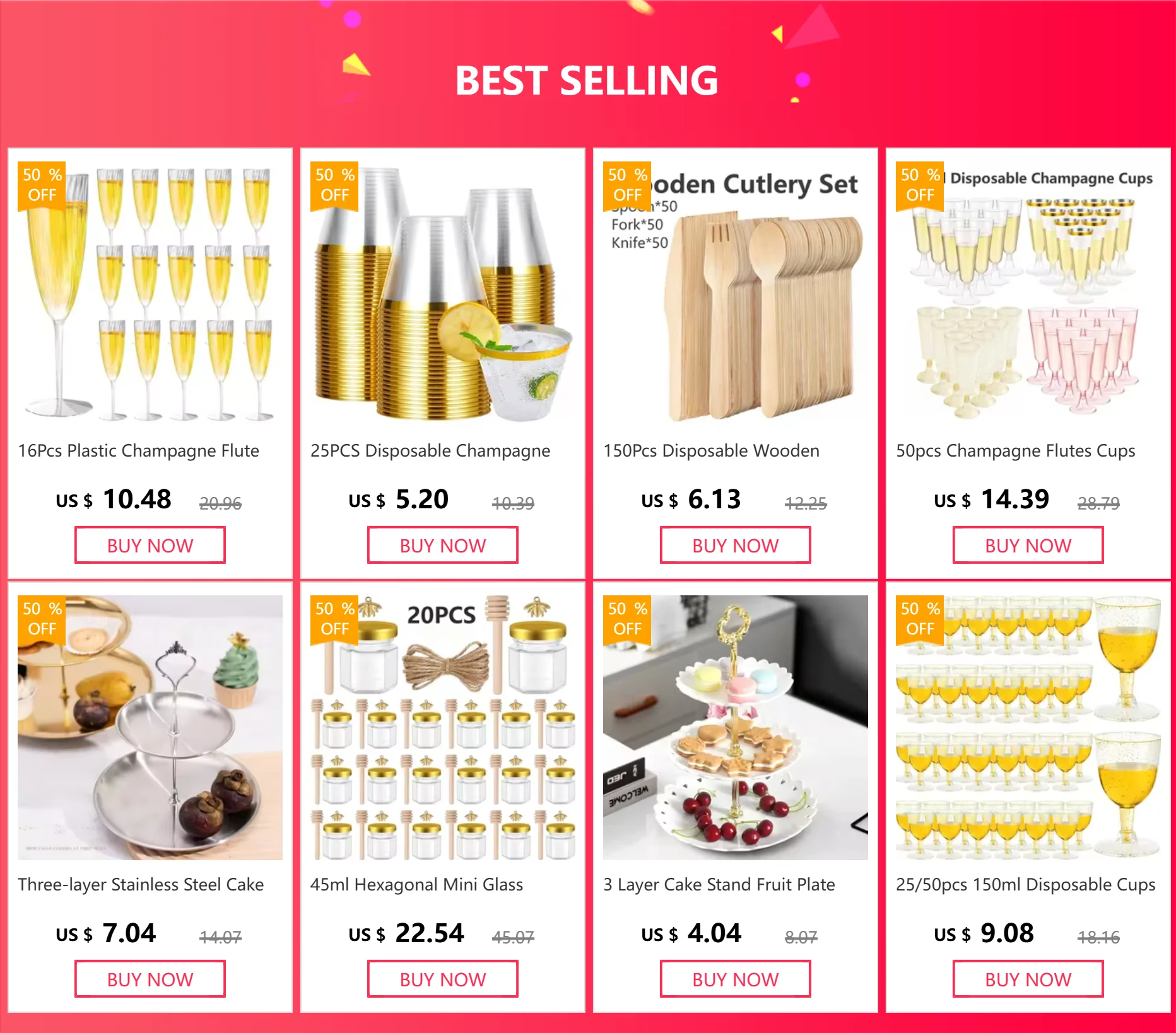
Task: Buy the 3 Layer Cake Stand Fruit Plate
Action: click(735, 979)
